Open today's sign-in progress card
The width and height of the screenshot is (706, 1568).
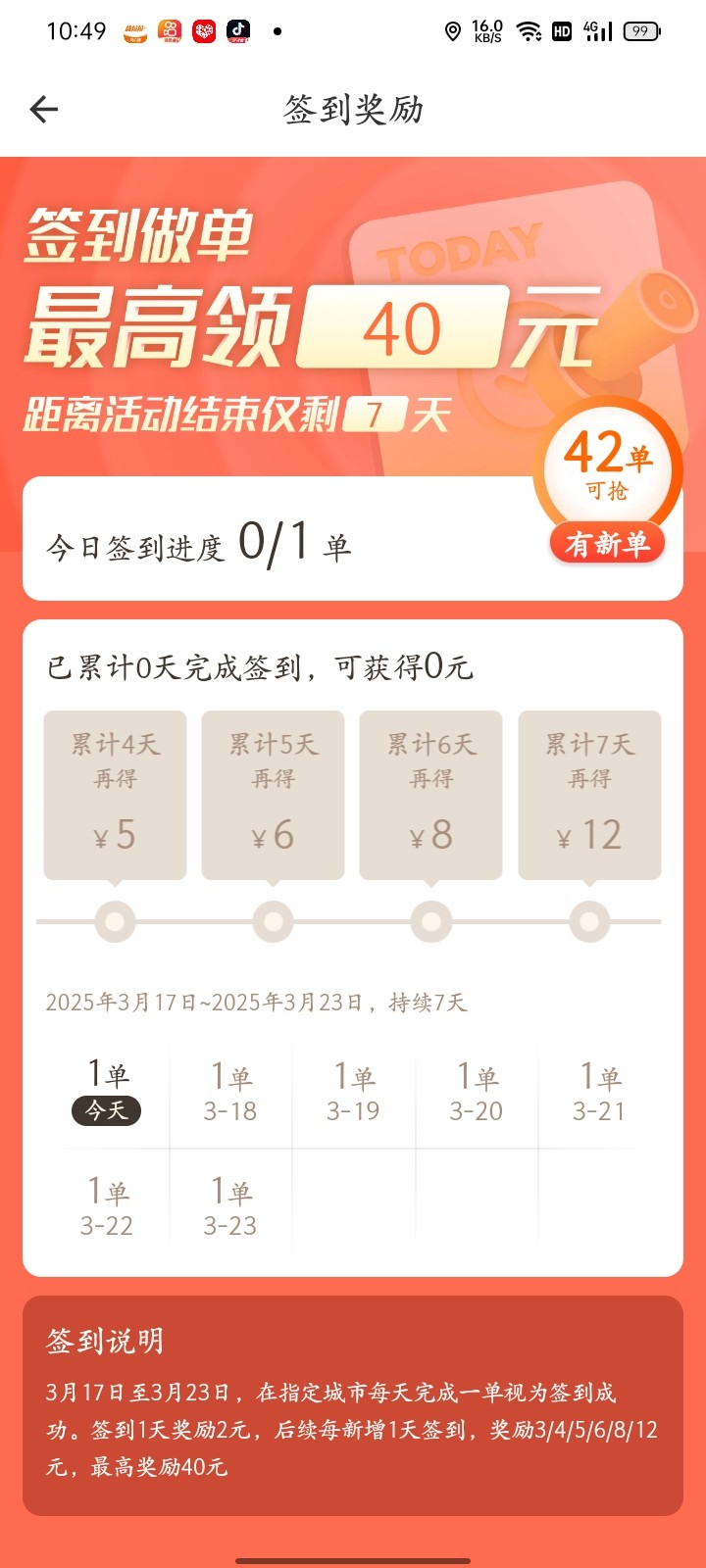point(353,539)
